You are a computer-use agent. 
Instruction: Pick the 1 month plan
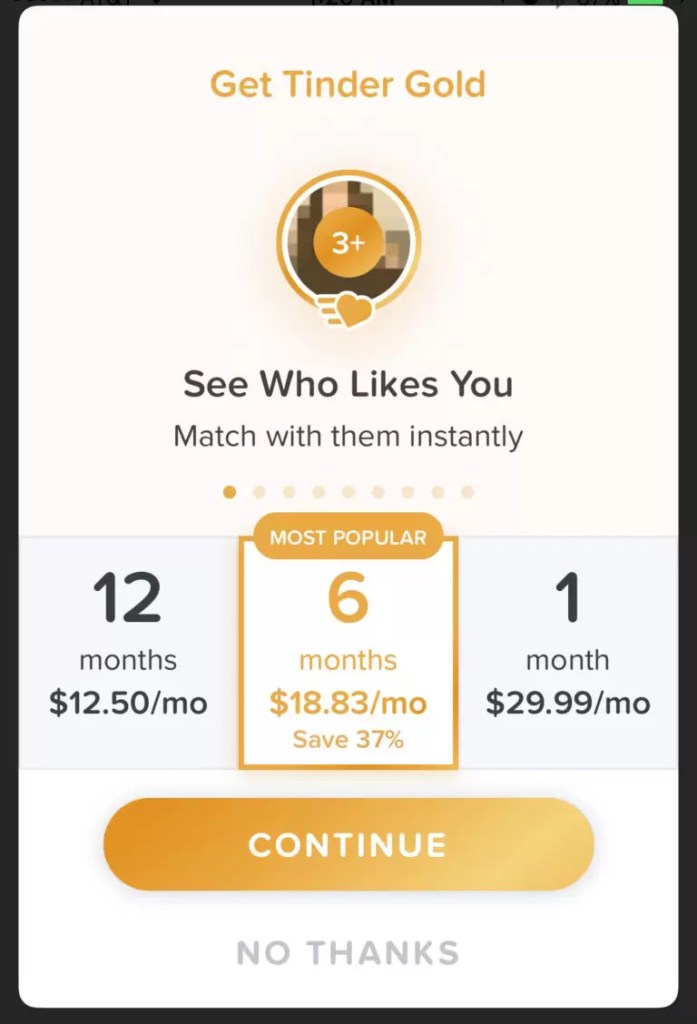tap(567, 650)
